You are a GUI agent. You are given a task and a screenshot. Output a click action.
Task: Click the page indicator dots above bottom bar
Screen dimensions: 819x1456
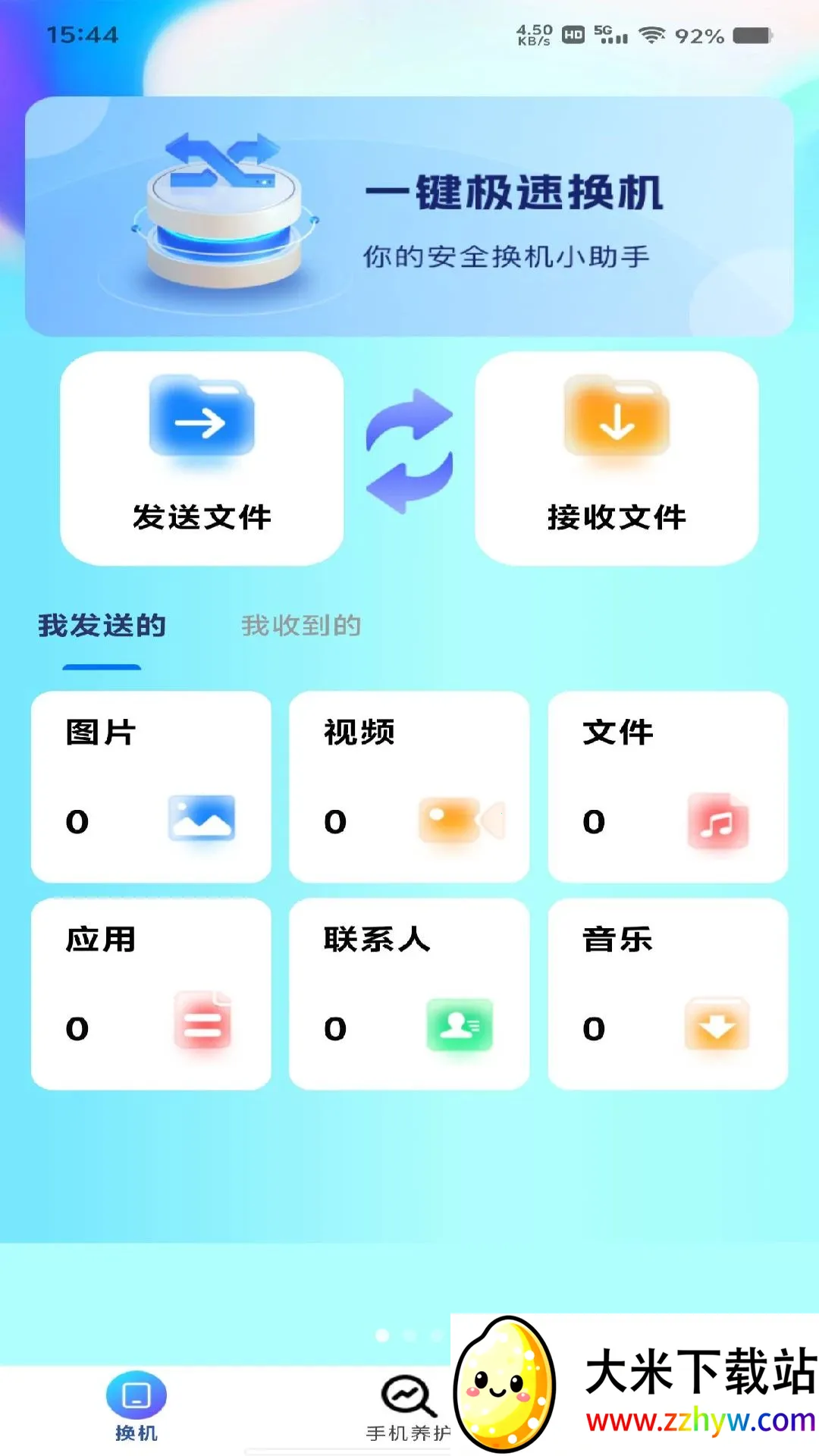[409, 1335]
